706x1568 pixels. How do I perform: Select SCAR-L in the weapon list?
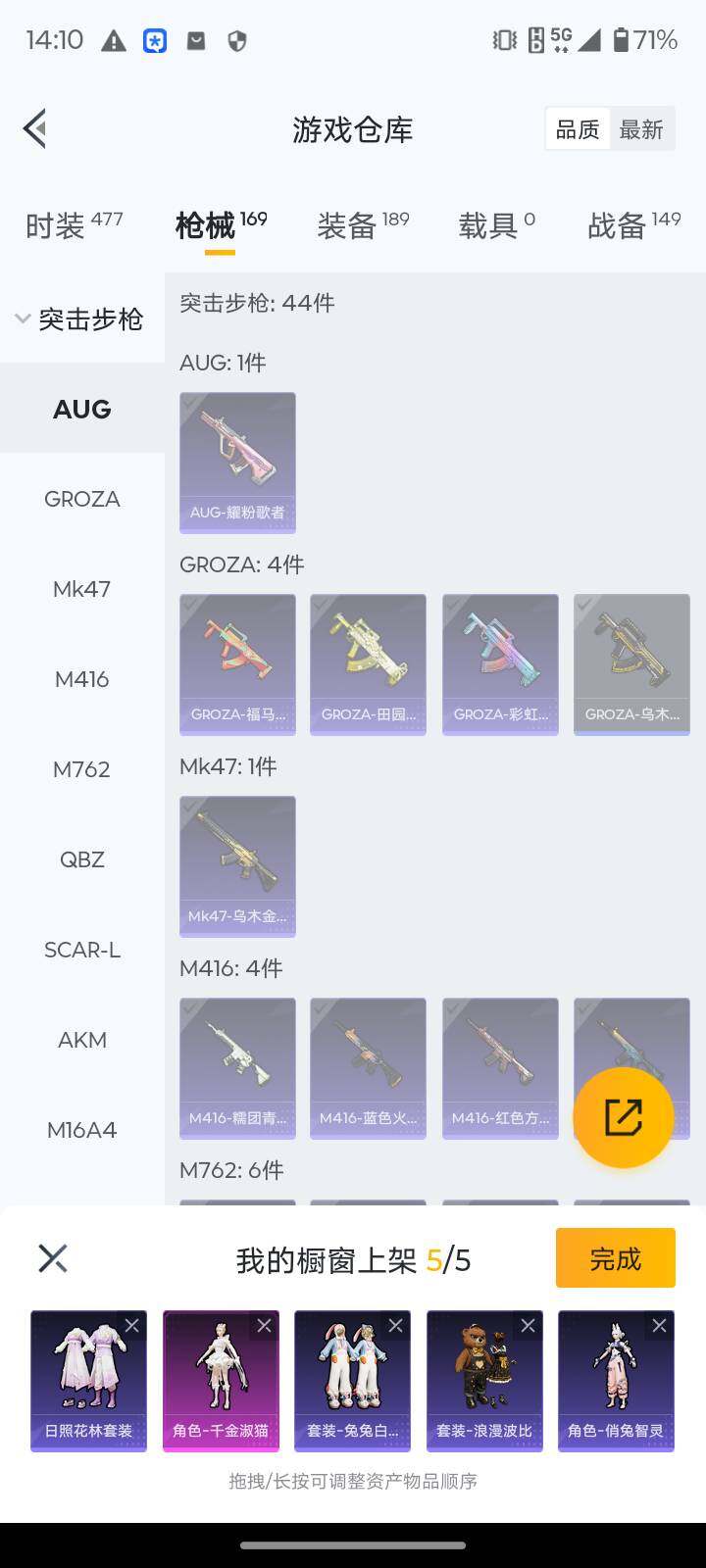point(82,950)
